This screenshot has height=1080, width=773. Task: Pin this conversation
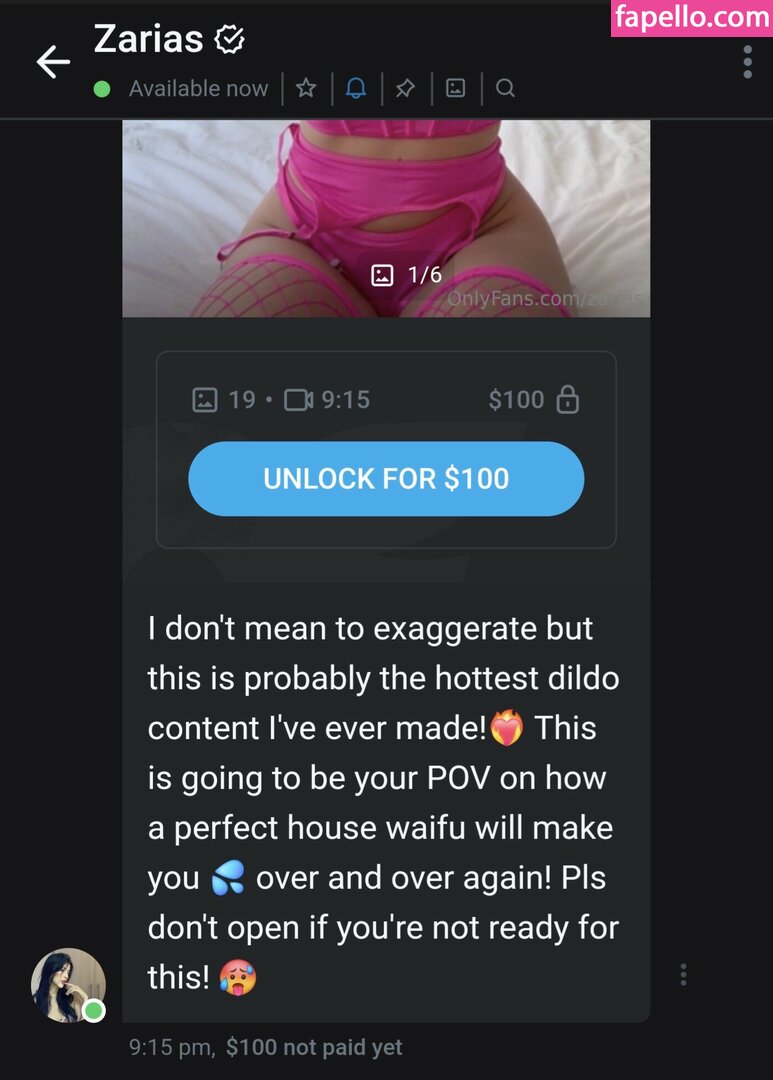pos(405,88)
